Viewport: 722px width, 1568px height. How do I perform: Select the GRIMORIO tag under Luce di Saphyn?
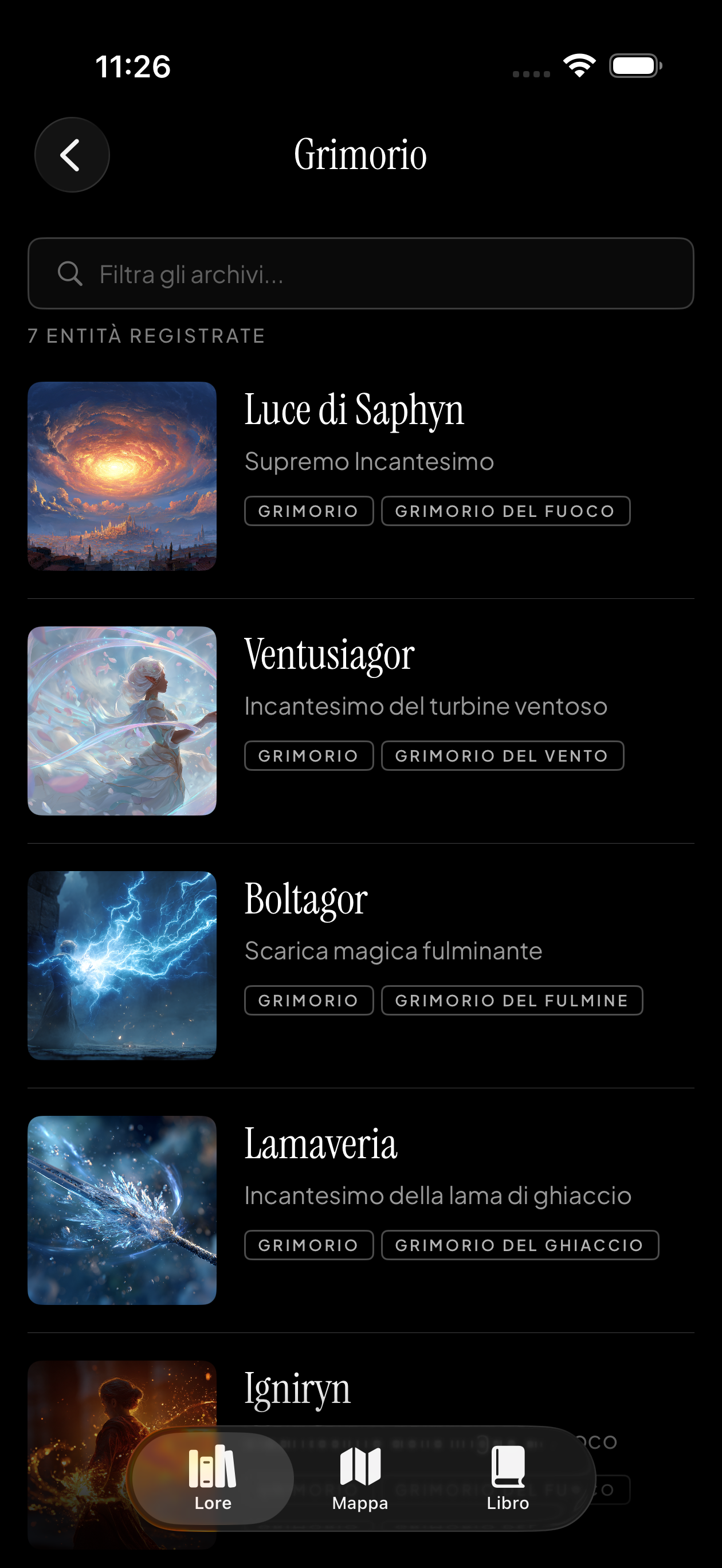click(308, 511)
